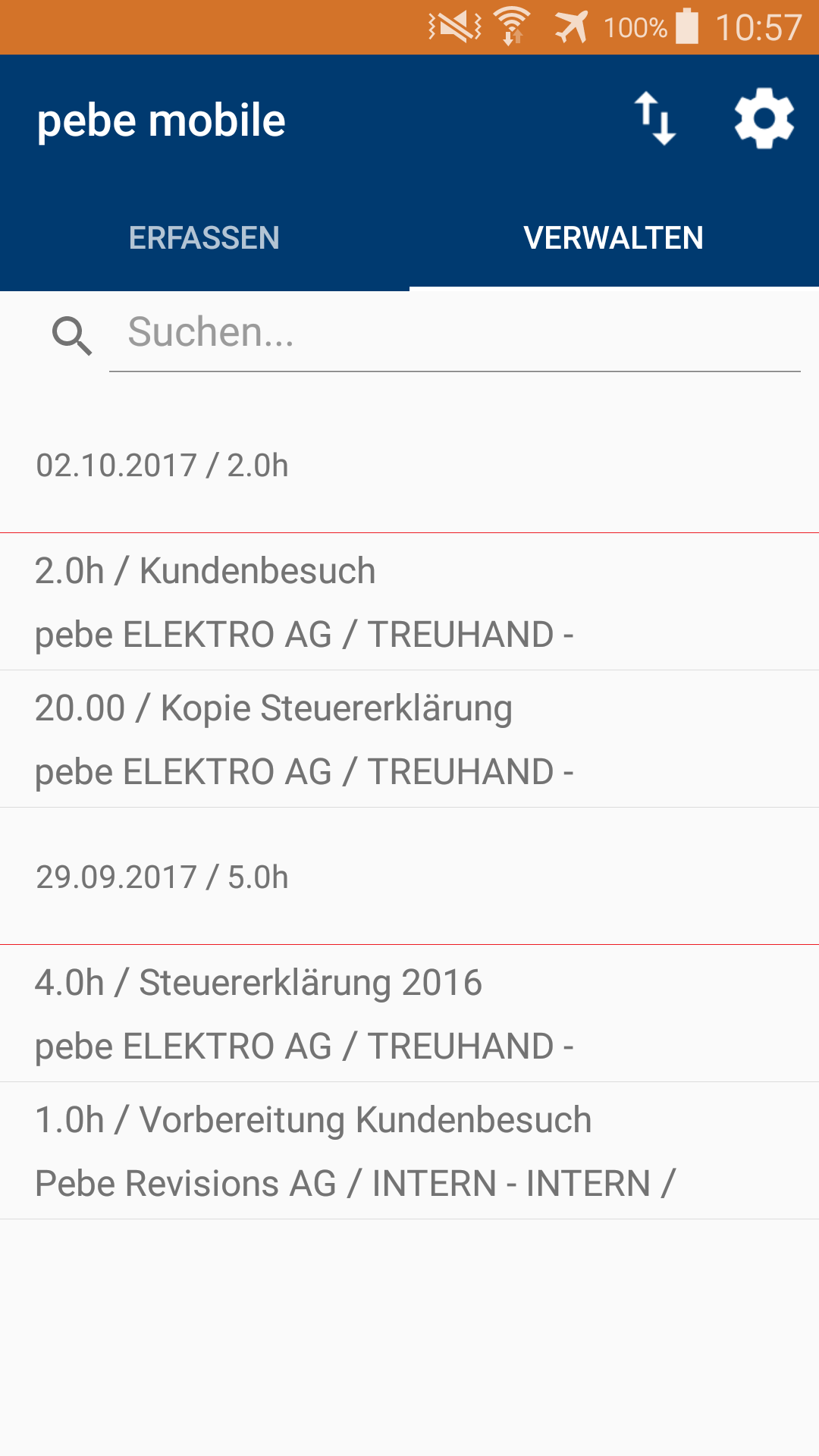The height and width of the screenshot is (1456, 819).
Task: Open the 2.0h Kundenbesuch entry
Action: [x=409, y=602]
